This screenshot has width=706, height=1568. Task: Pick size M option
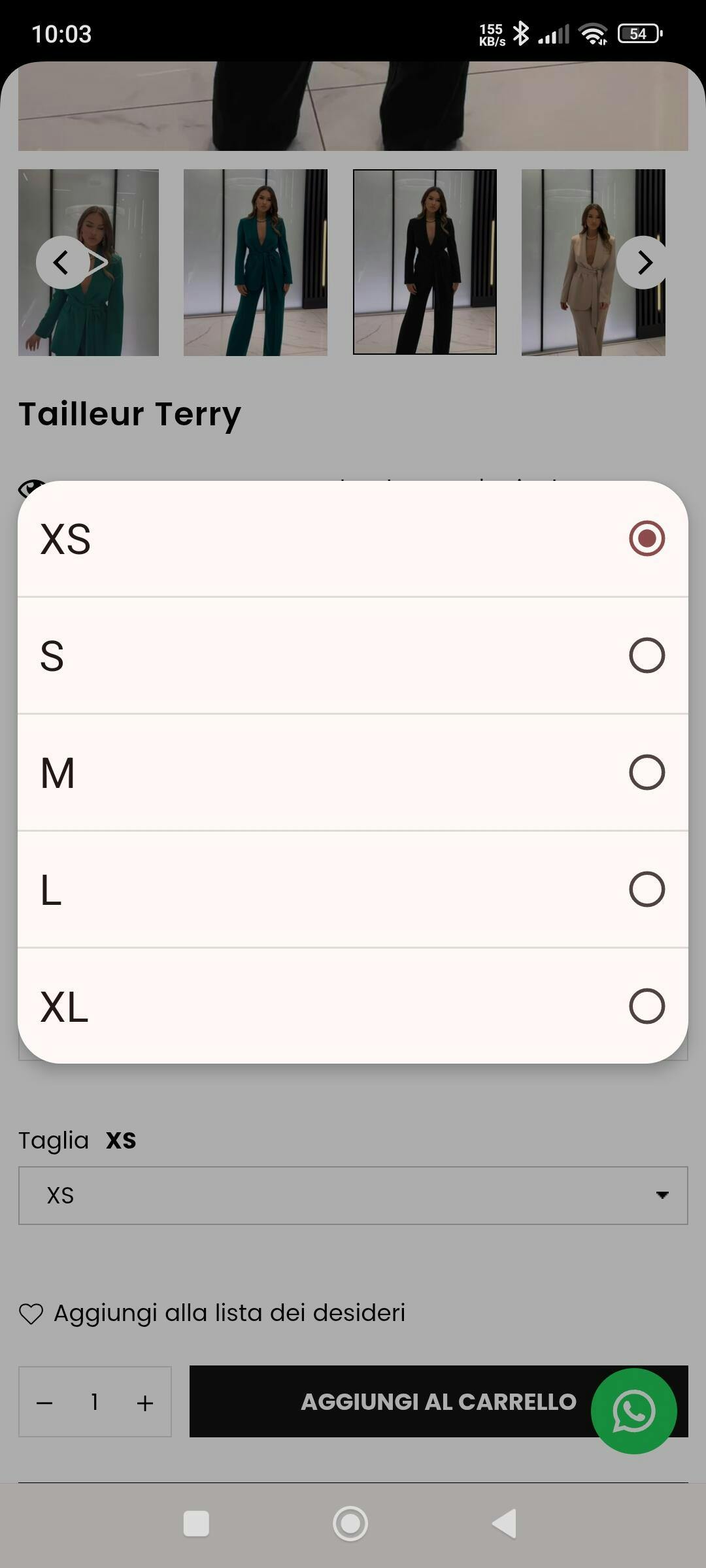[x=353, y=772]
